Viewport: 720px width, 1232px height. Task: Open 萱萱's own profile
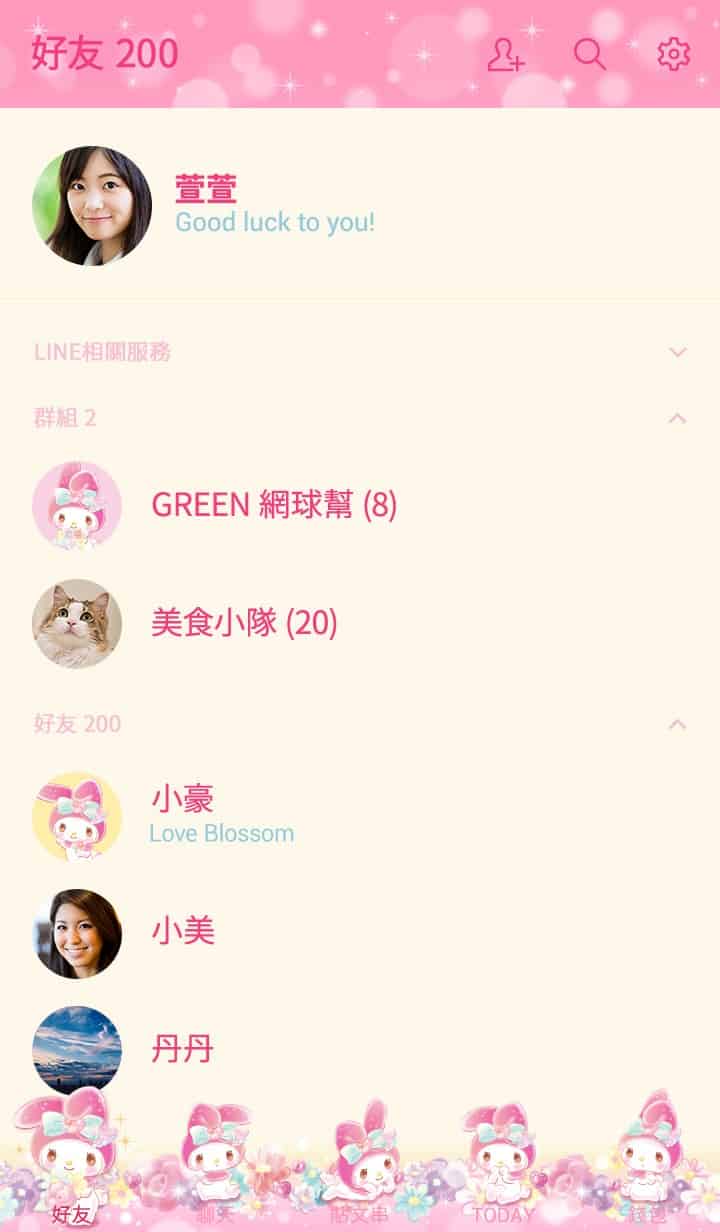(205, 205)
